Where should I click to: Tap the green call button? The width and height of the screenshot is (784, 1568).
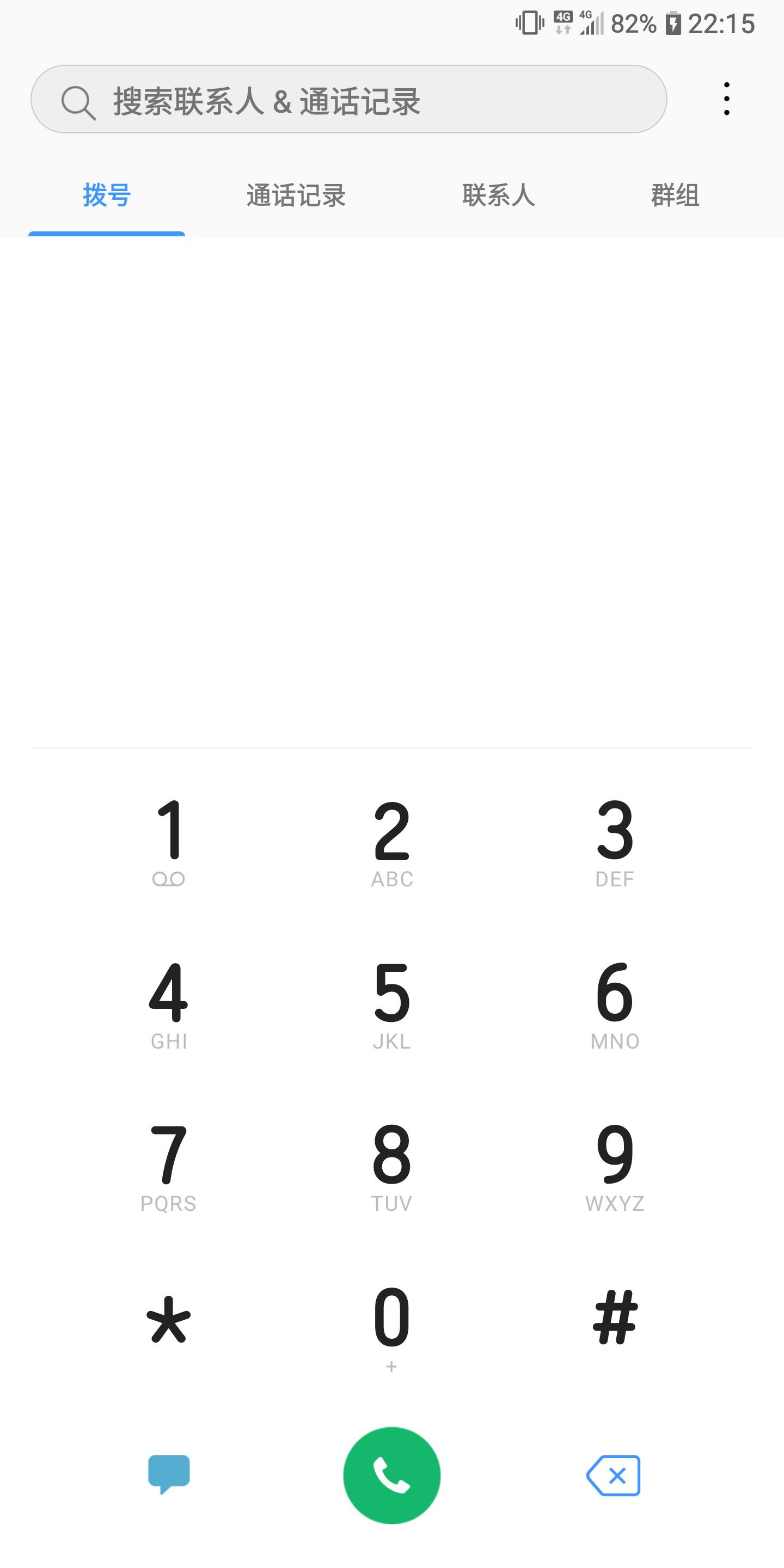pyautogui.click(x=391, y=1475)
